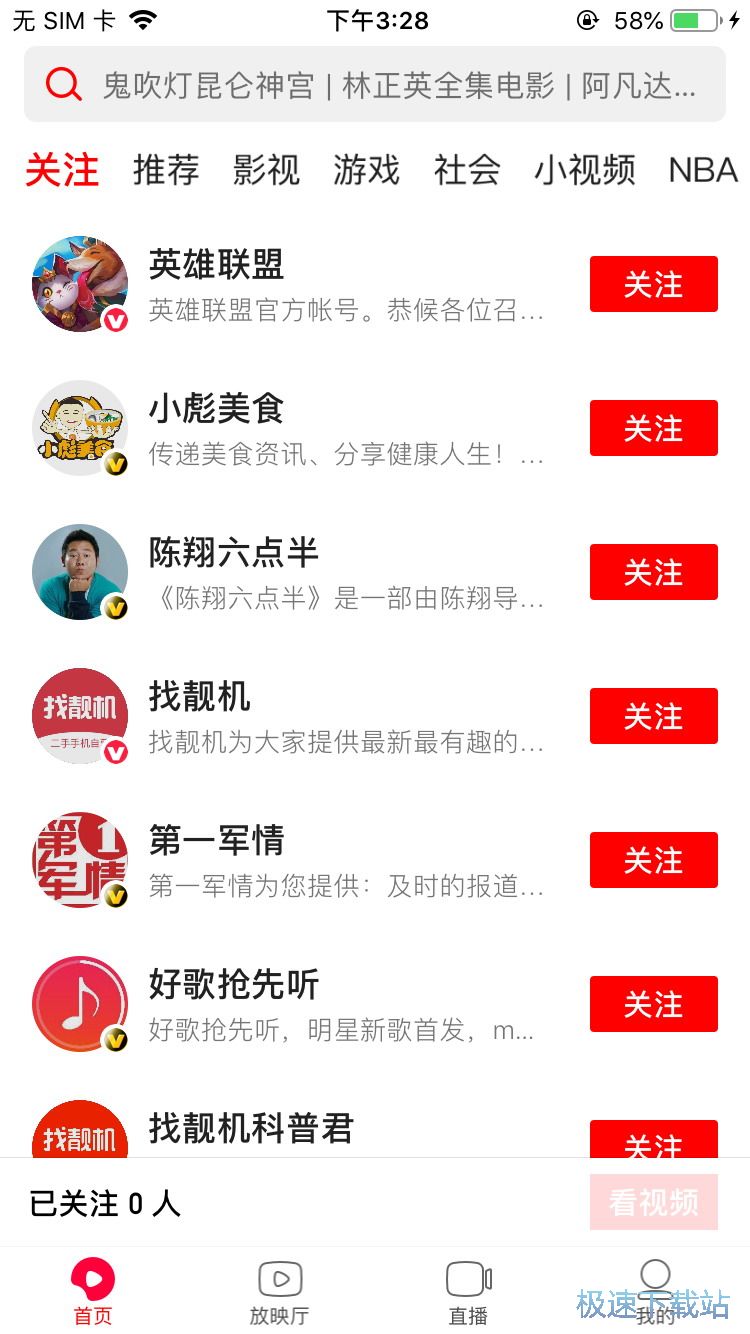Screen dimensions: 750x1334
Task: Select the 社会 tab
Action: (x=467, y=170)
